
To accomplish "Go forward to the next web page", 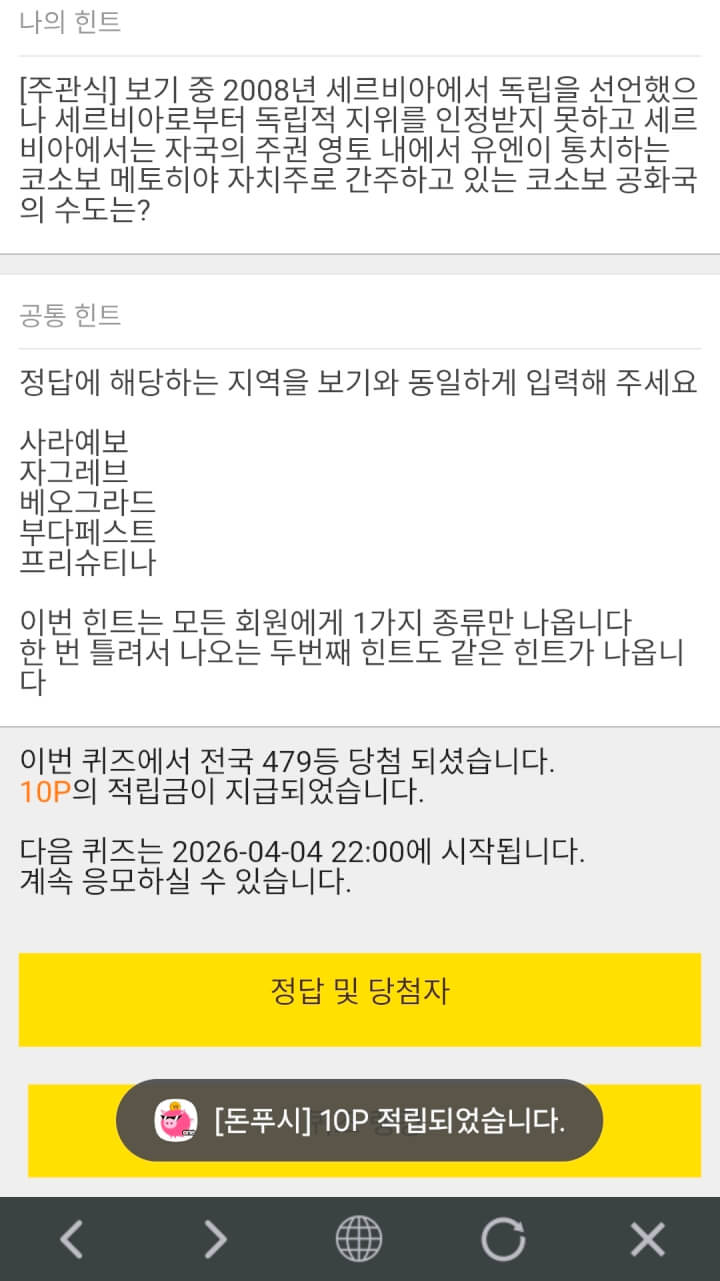I will (x=215, y=1240).
